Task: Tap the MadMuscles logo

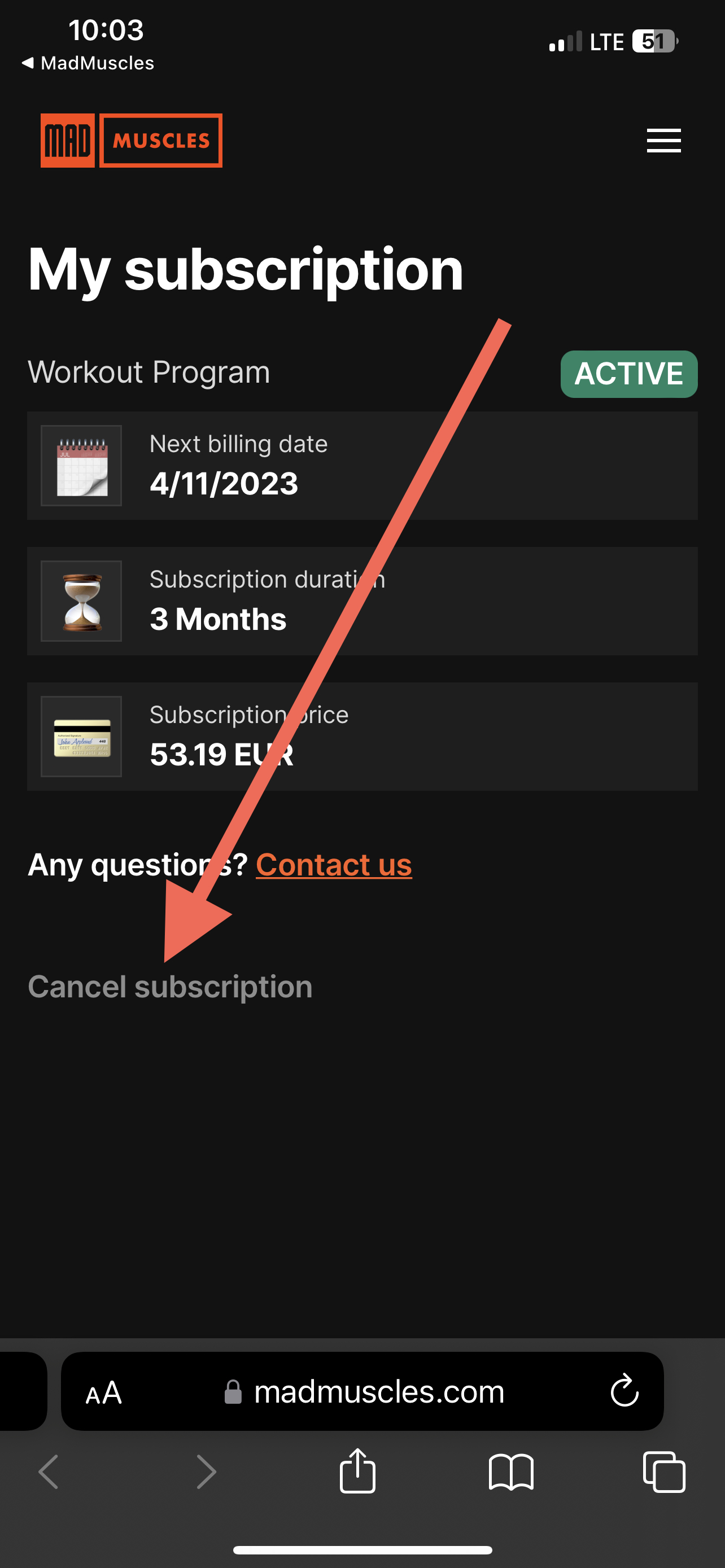Action: 132,141
